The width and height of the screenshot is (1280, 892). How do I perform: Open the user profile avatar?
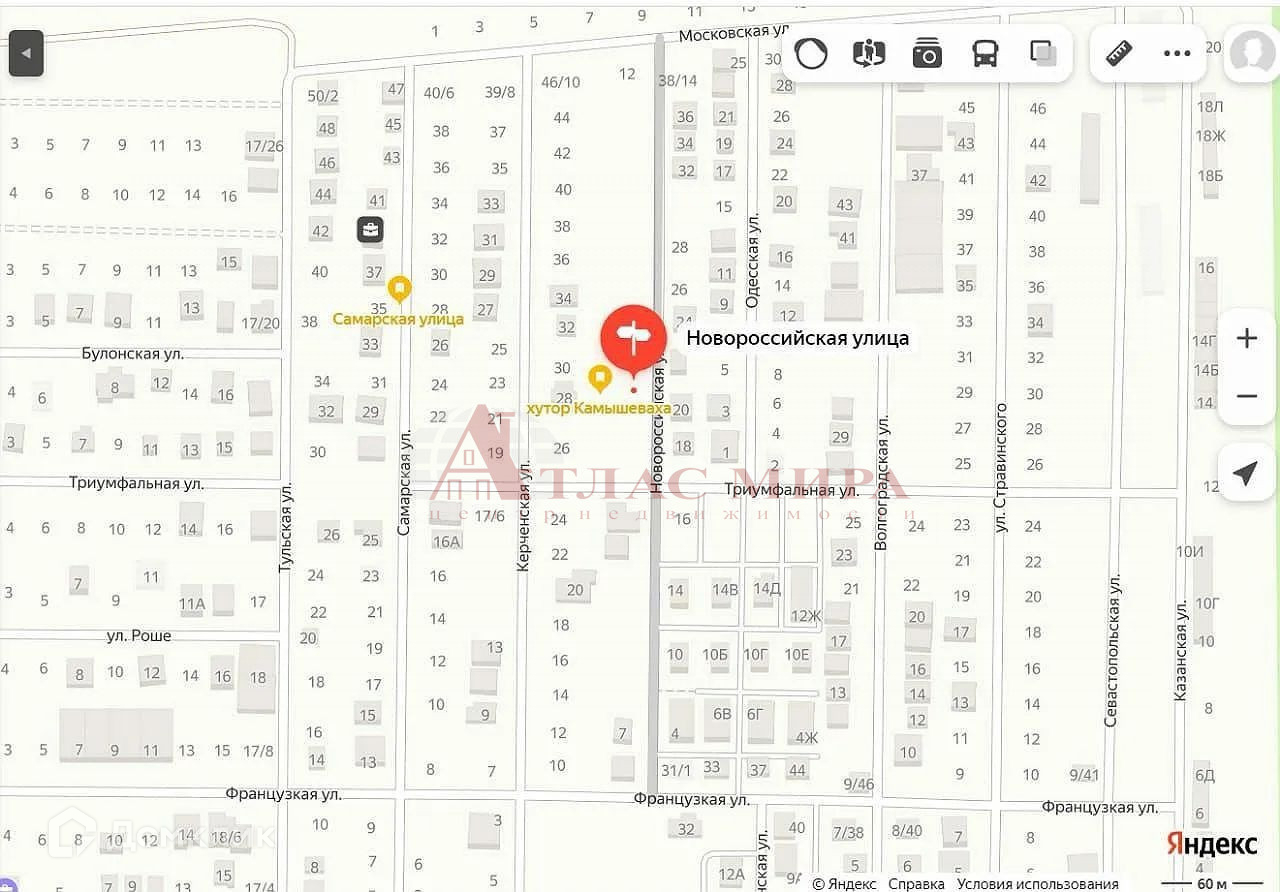coord(1252,53)
